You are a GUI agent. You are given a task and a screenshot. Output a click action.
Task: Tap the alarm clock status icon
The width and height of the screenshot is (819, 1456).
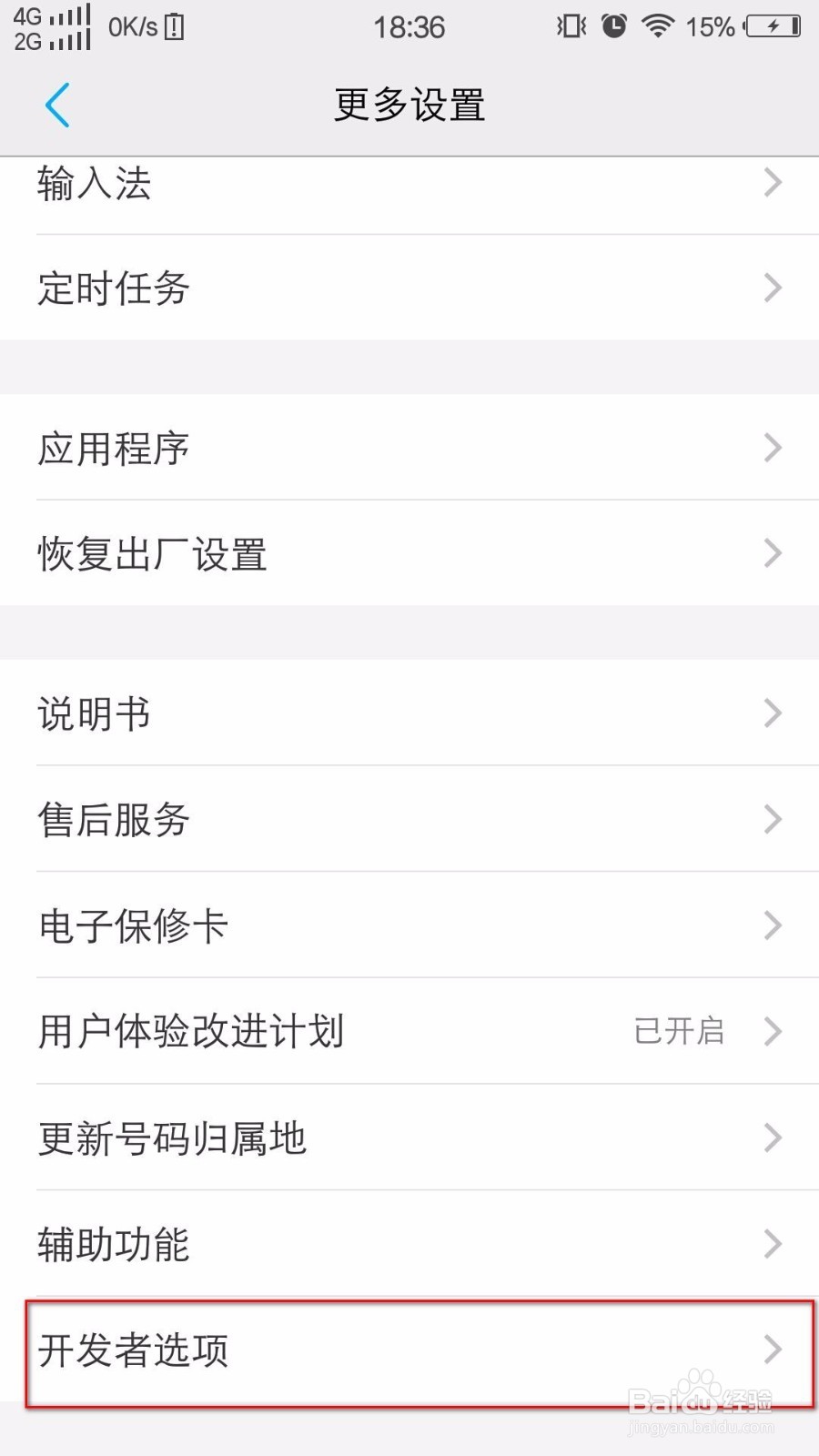(x=612, y=26)
